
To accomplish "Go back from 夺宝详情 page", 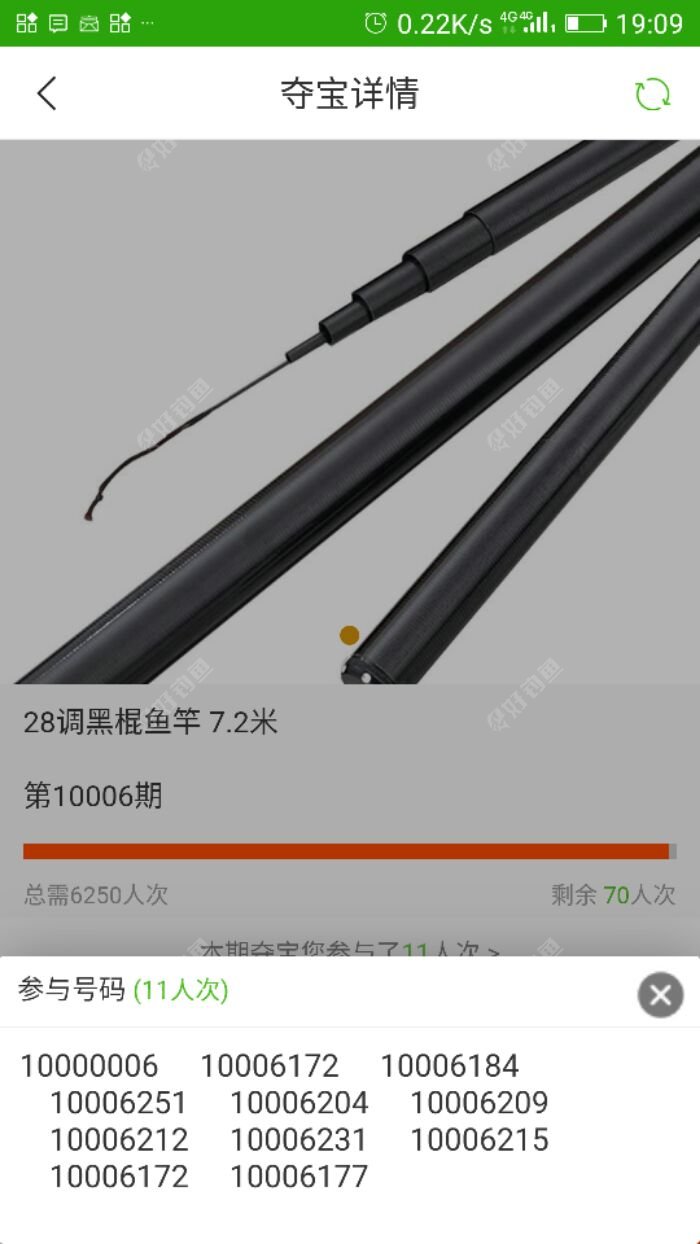I will [x=46, y=94].
